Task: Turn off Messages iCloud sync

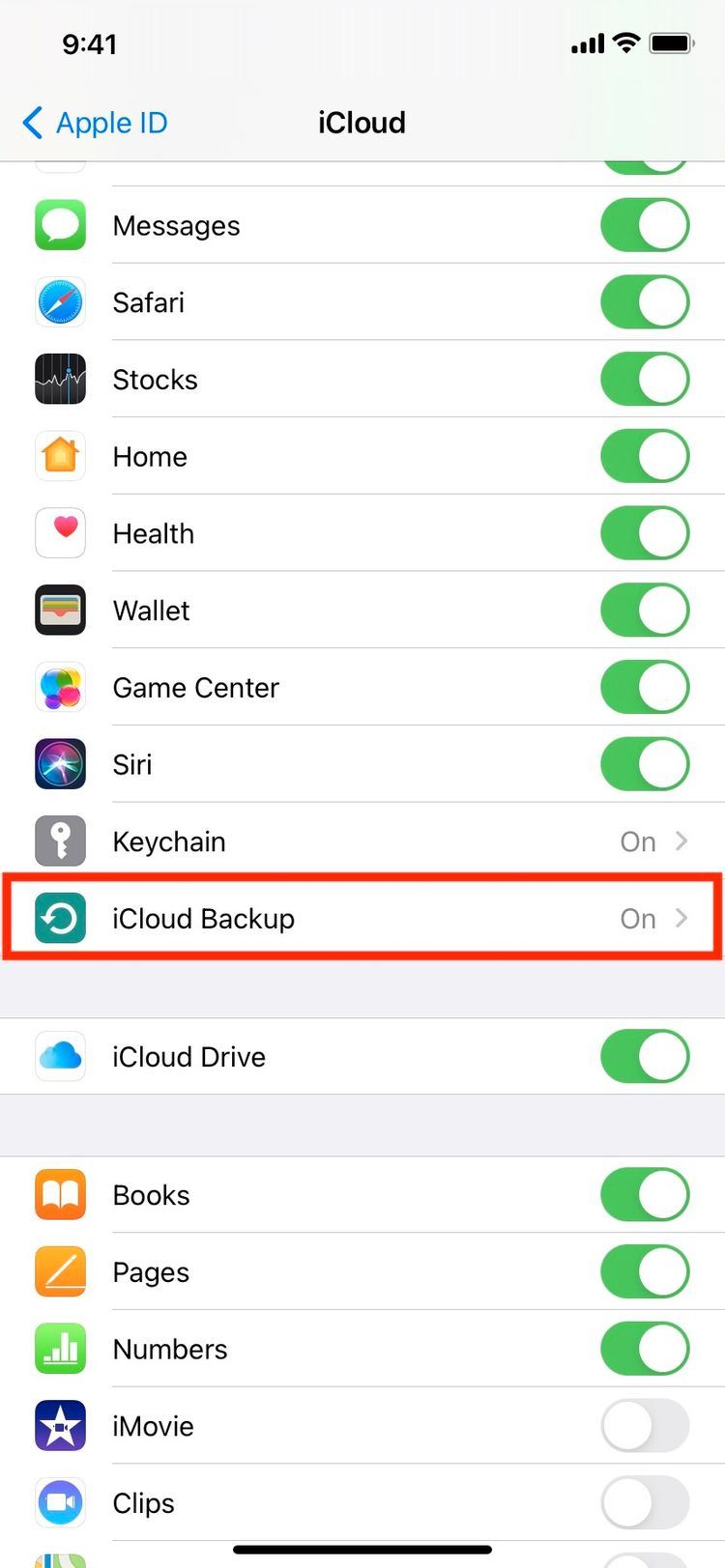Action: (645, 225)
